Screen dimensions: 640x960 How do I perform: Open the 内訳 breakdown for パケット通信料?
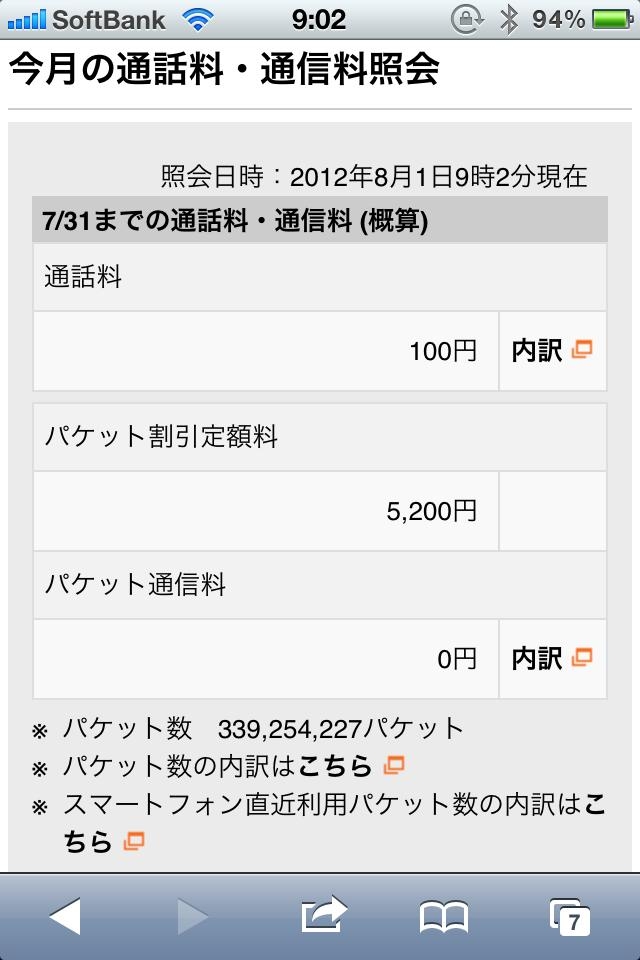coord(551,658)
